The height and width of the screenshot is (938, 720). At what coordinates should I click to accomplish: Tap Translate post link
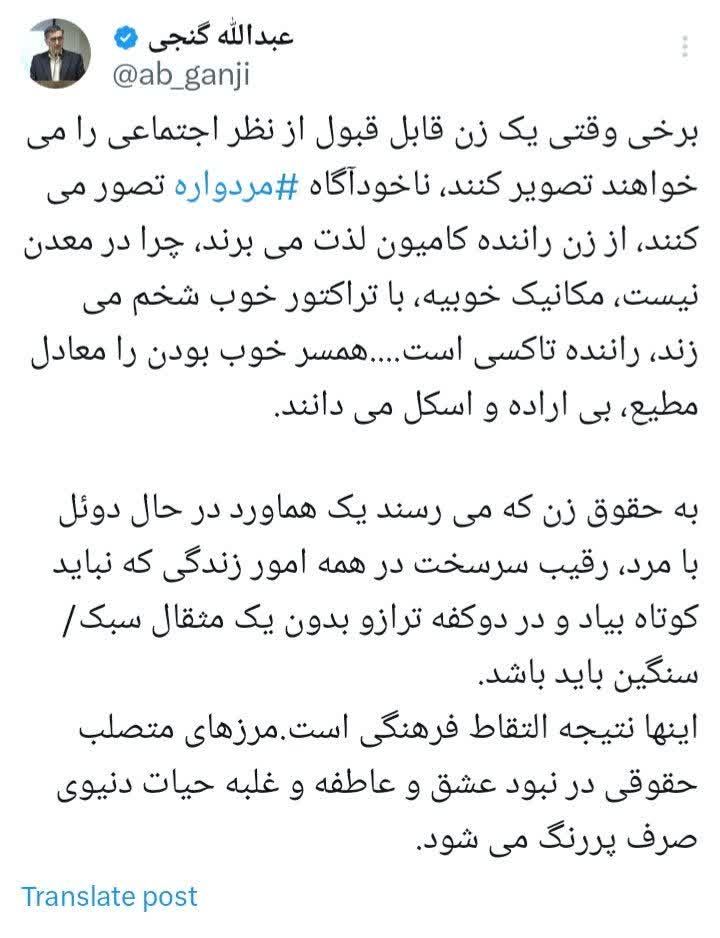coord(110,895)
